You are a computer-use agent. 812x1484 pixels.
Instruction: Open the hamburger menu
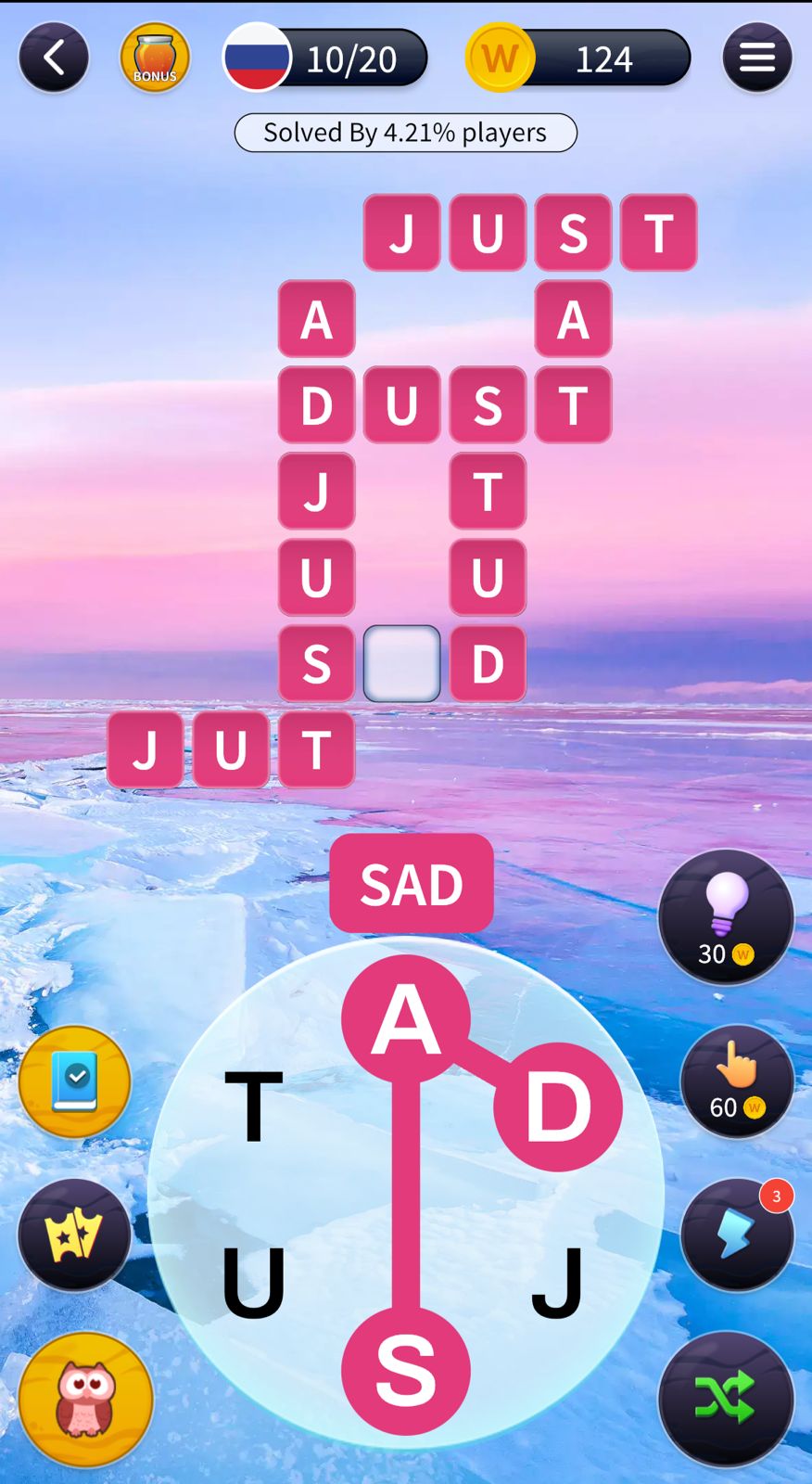pyautogui.click(x=756, y=58)
